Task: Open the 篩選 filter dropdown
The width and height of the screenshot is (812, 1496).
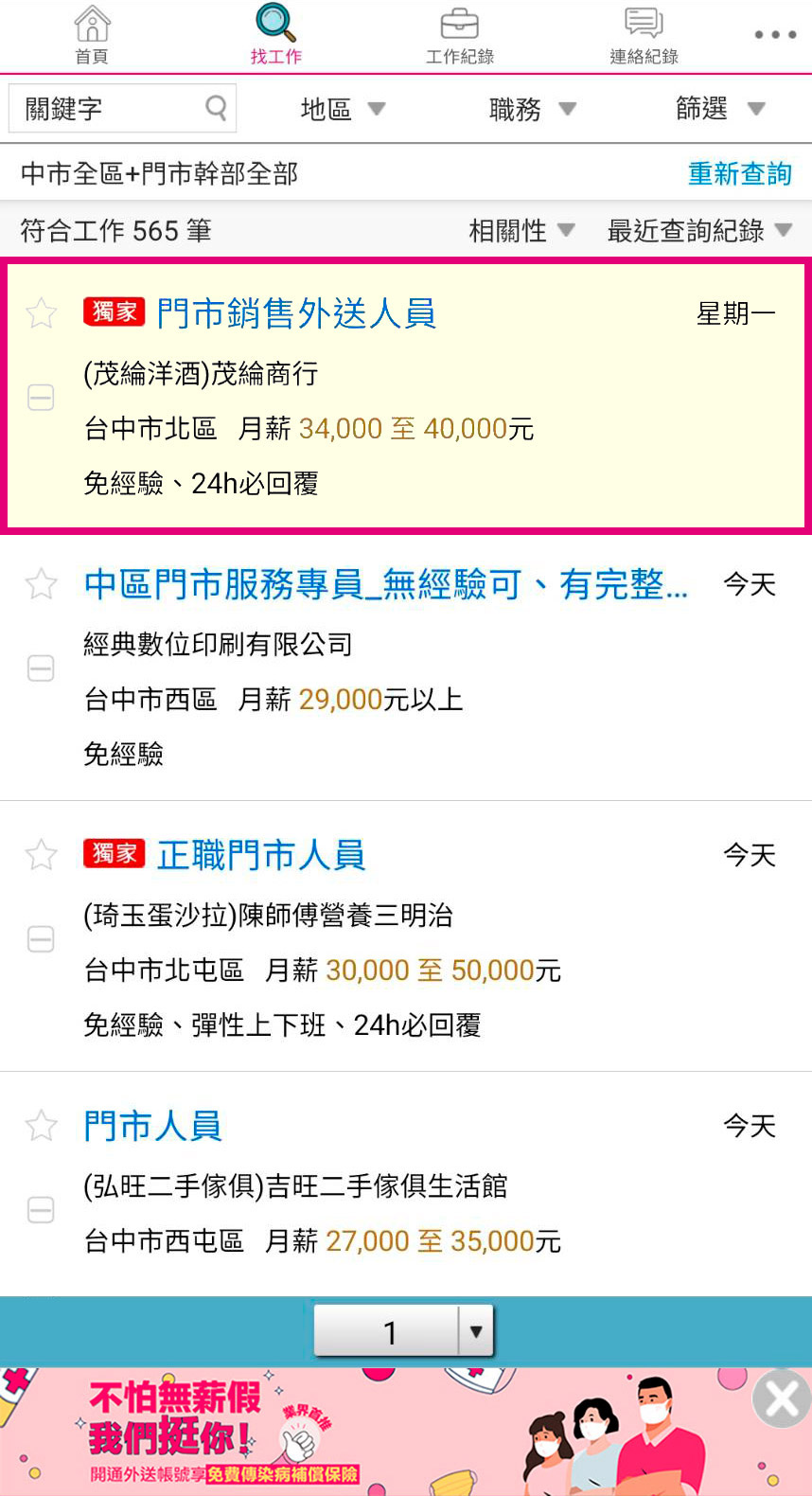Action: (x=719, y=109)
